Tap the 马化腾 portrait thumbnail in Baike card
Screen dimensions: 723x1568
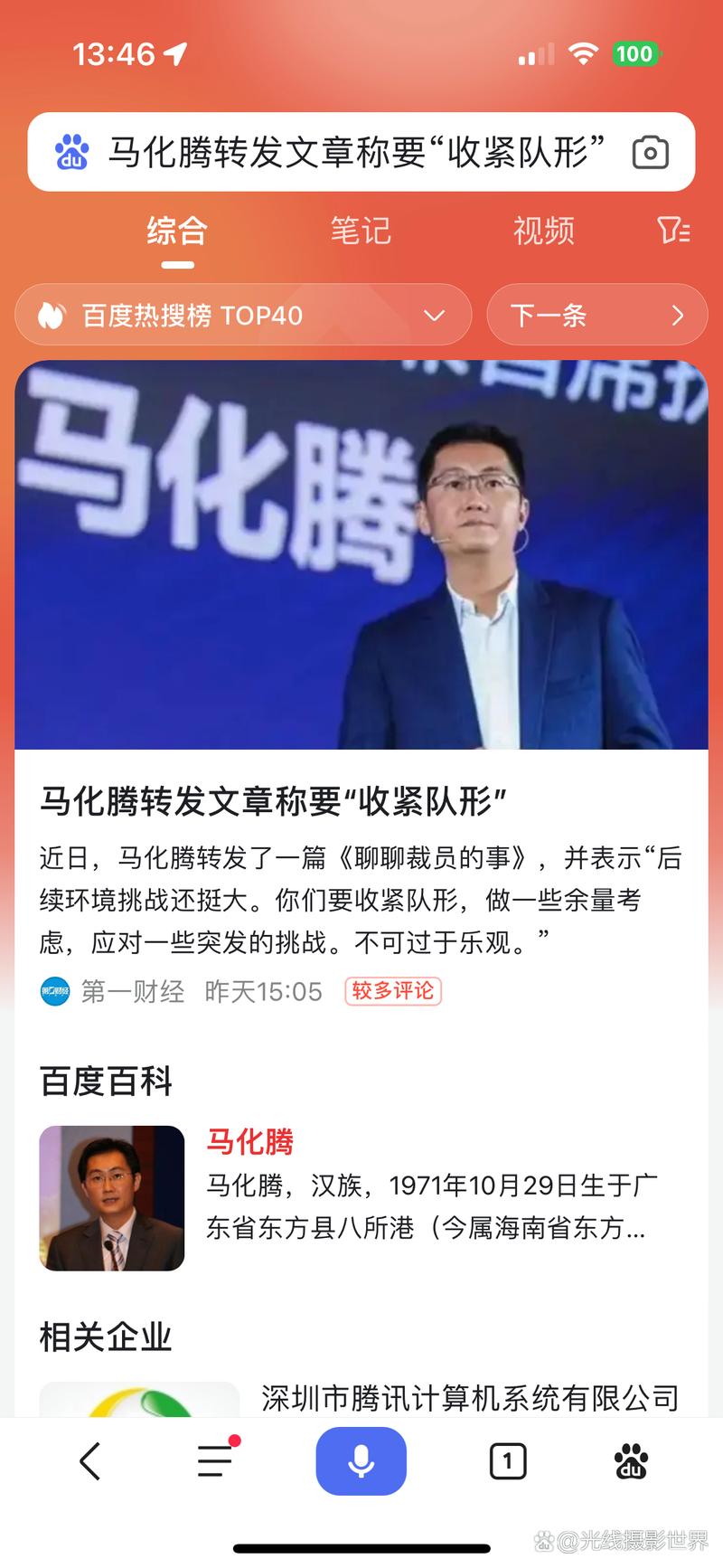pos(112,1198)
